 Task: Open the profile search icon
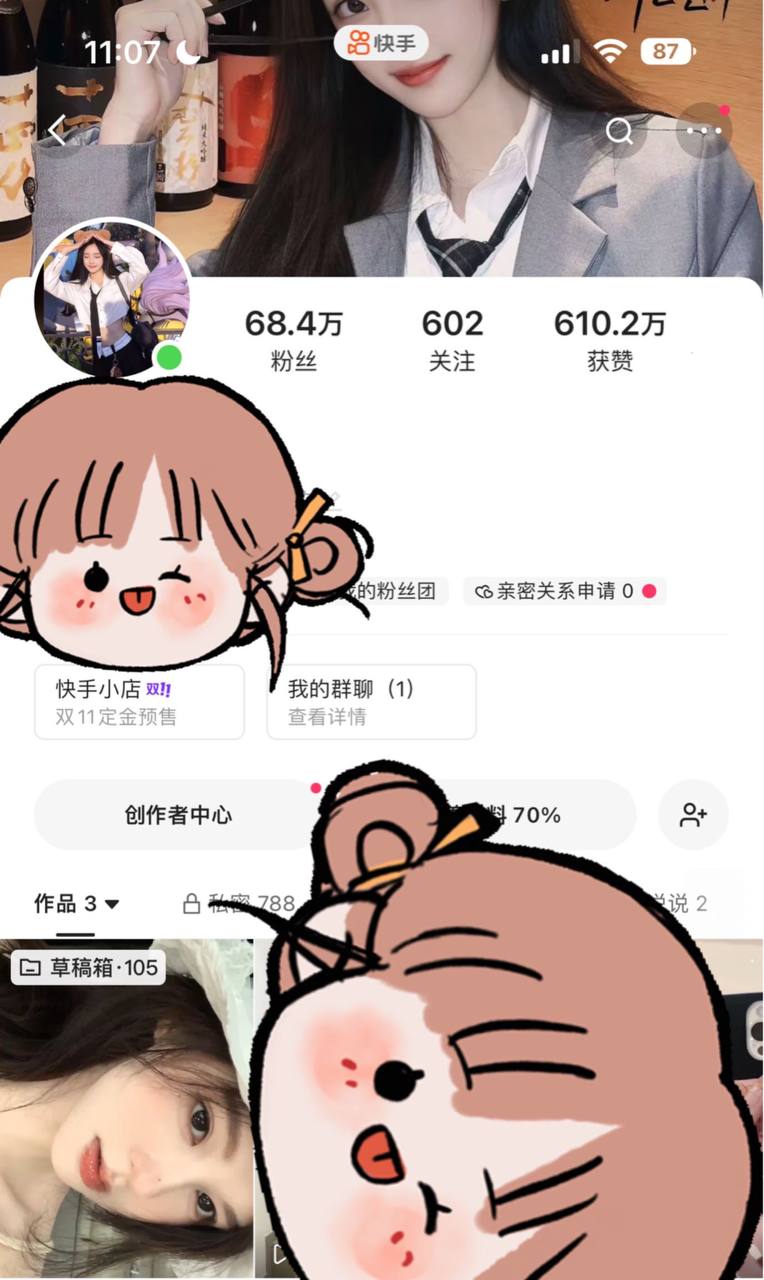click(619, 131)
